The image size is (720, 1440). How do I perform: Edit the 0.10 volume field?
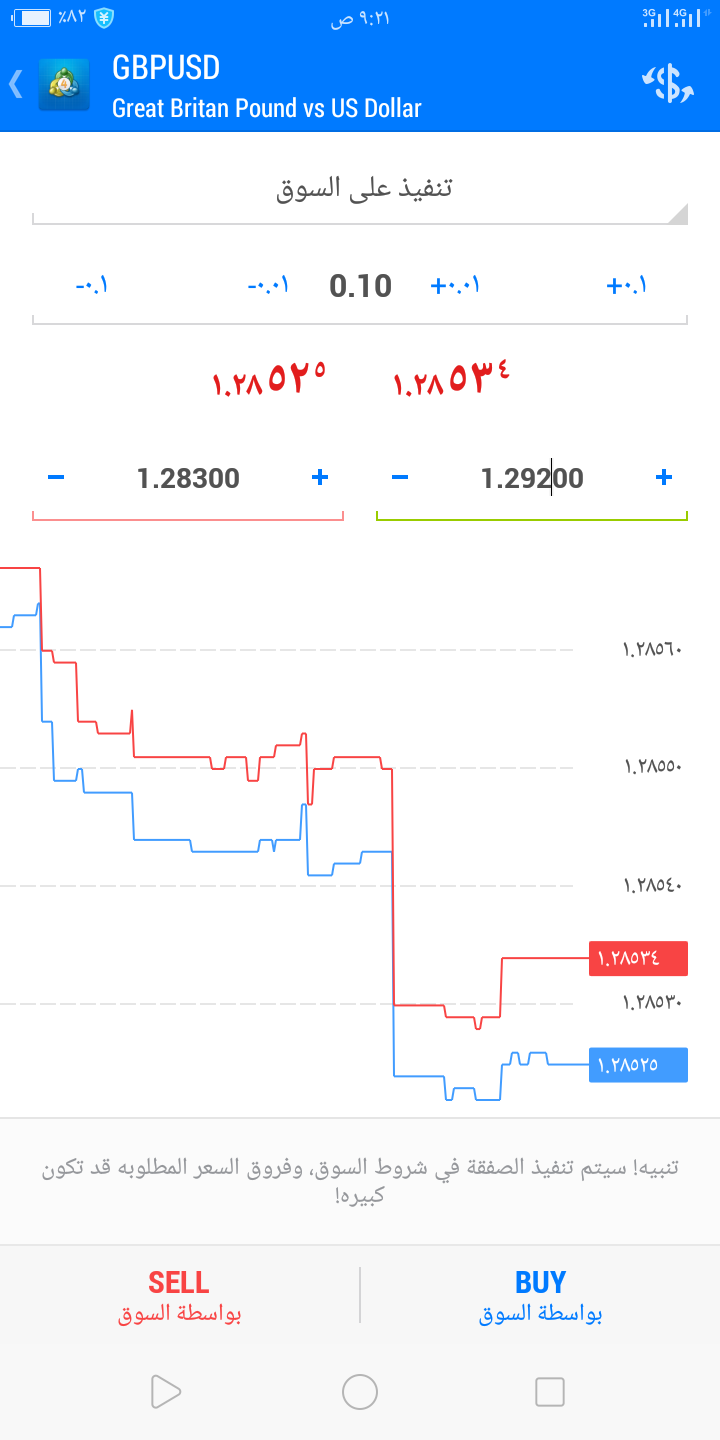point(361,286)
